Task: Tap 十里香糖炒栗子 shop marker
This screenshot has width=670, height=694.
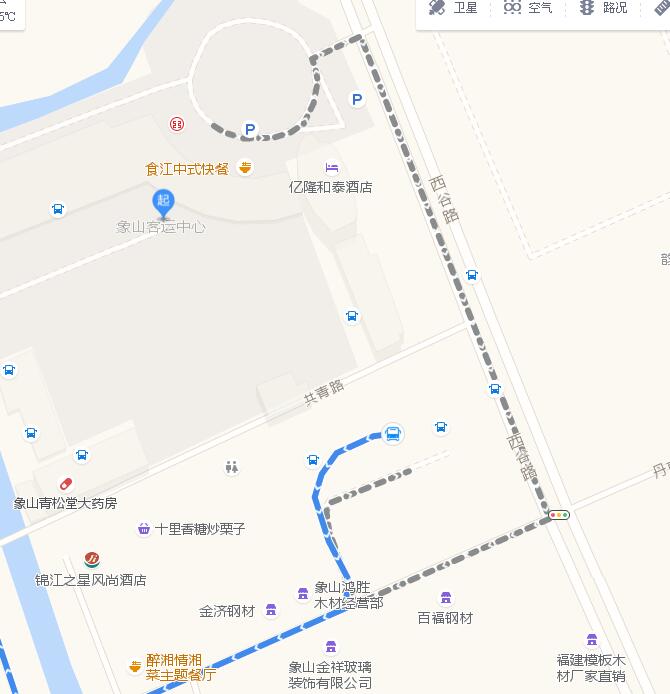Action: 144,529
